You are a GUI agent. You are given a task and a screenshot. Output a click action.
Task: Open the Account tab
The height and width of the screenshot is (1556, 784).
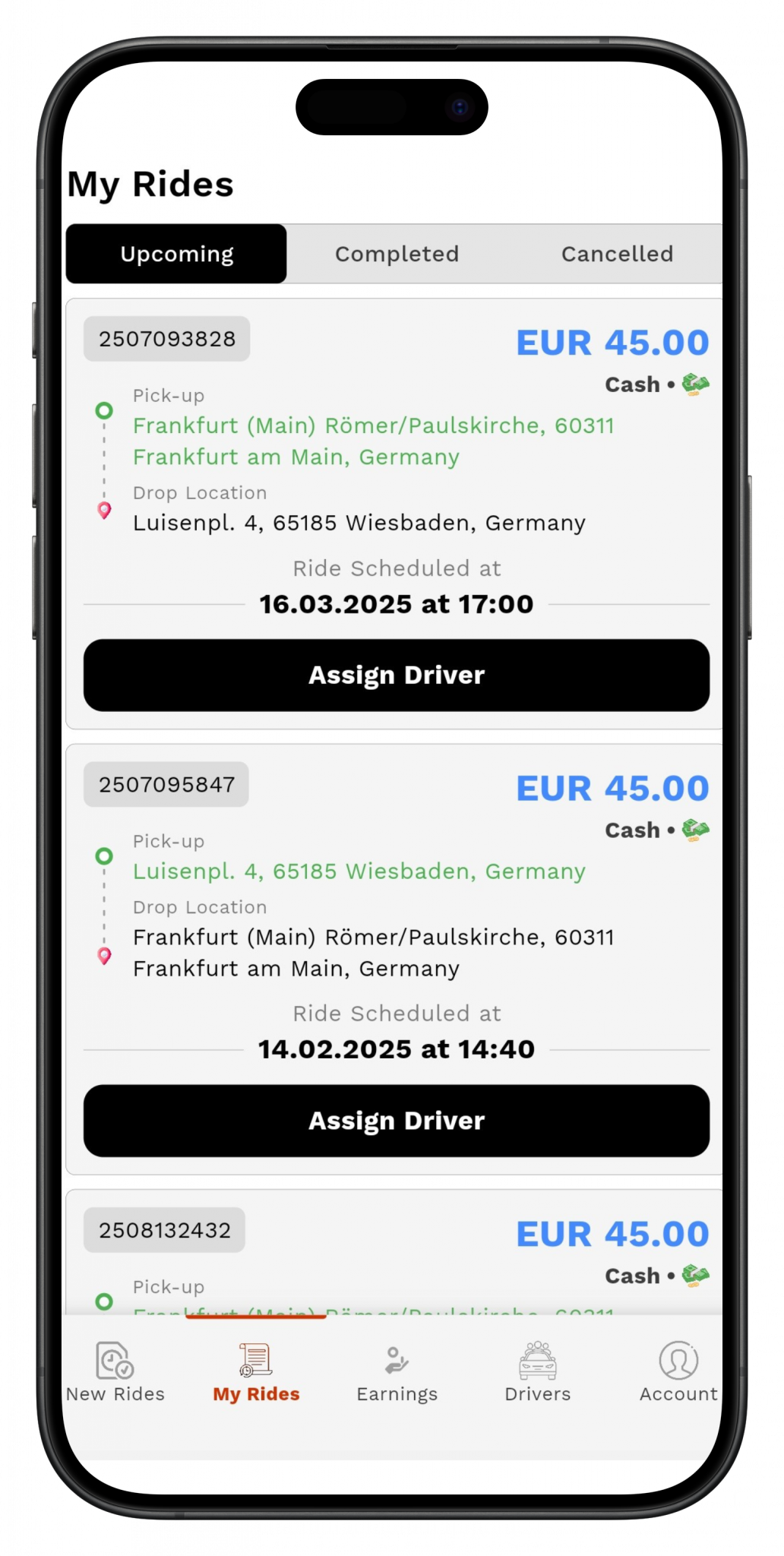click(678, 1372)
